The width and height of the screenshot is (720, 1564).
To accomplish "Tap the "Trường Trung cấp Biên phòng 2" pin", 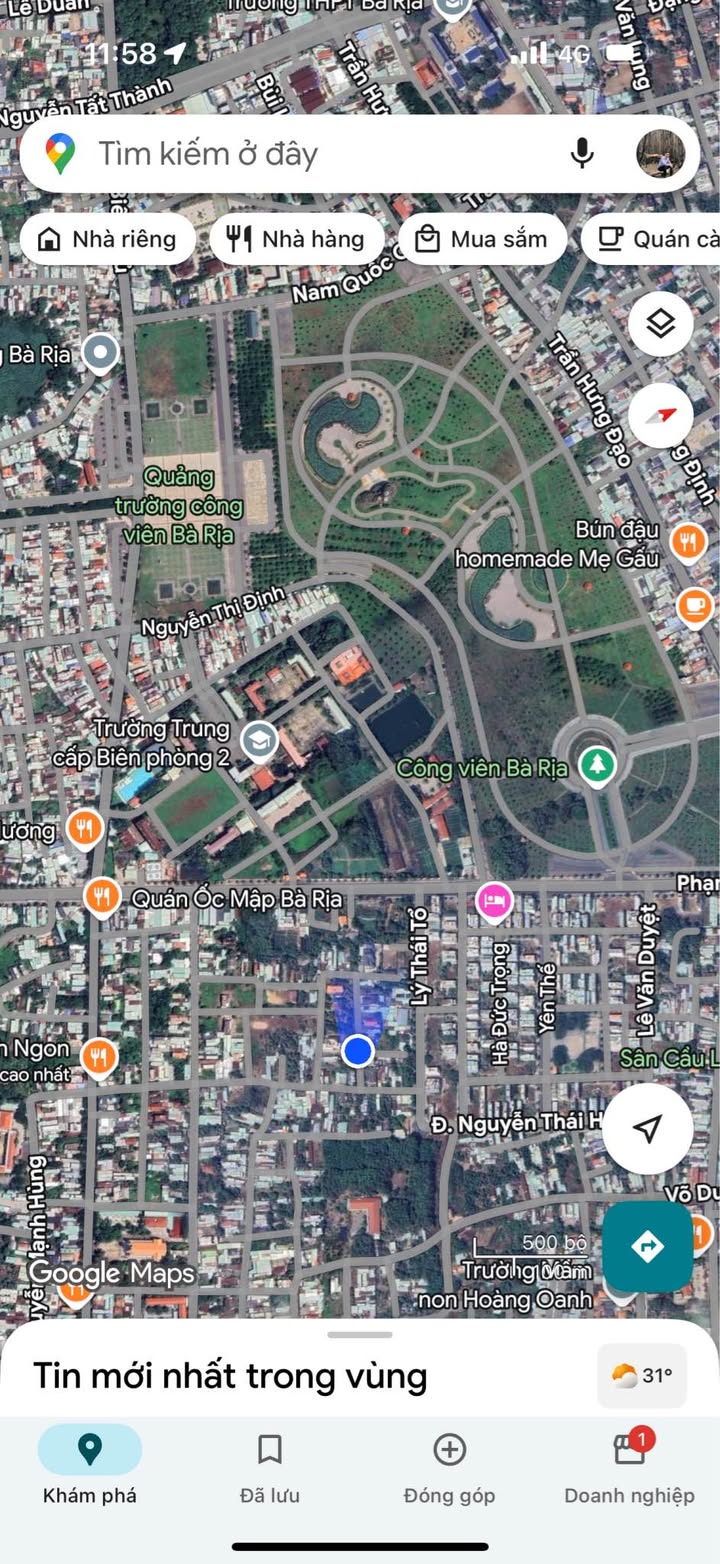I will pyautogui.click(x=260, y=740).
